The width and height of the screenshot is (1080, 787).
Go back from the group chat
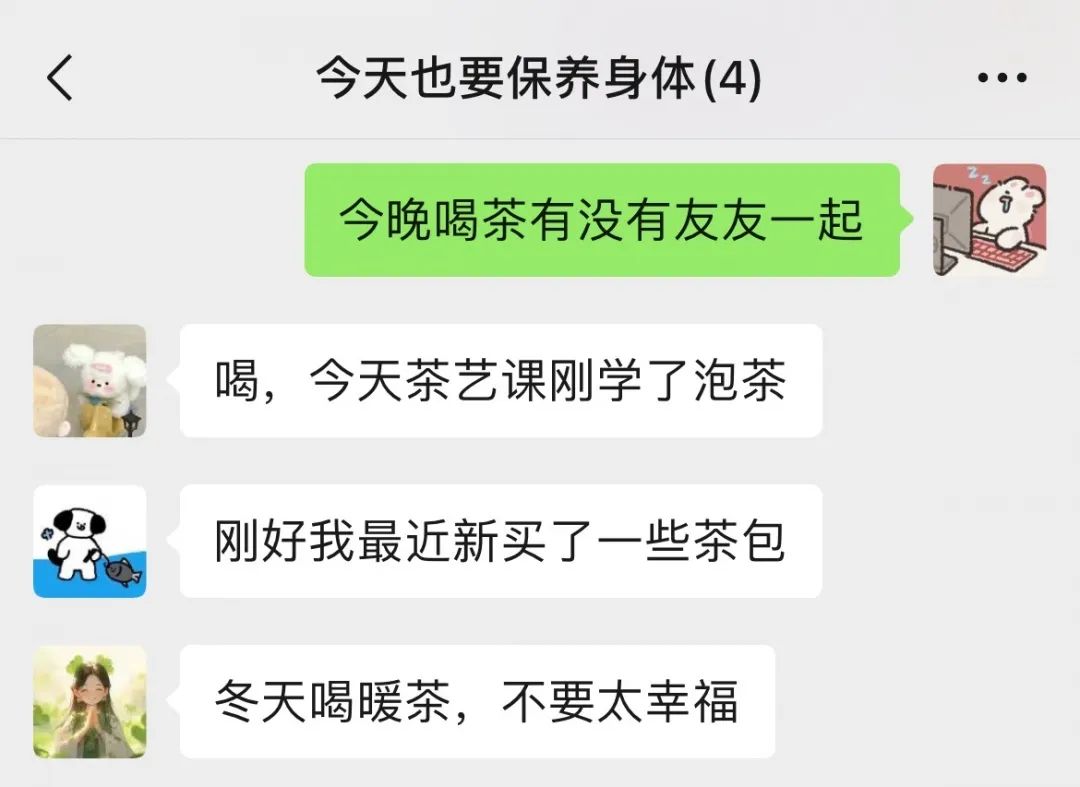tap(60, 78)
